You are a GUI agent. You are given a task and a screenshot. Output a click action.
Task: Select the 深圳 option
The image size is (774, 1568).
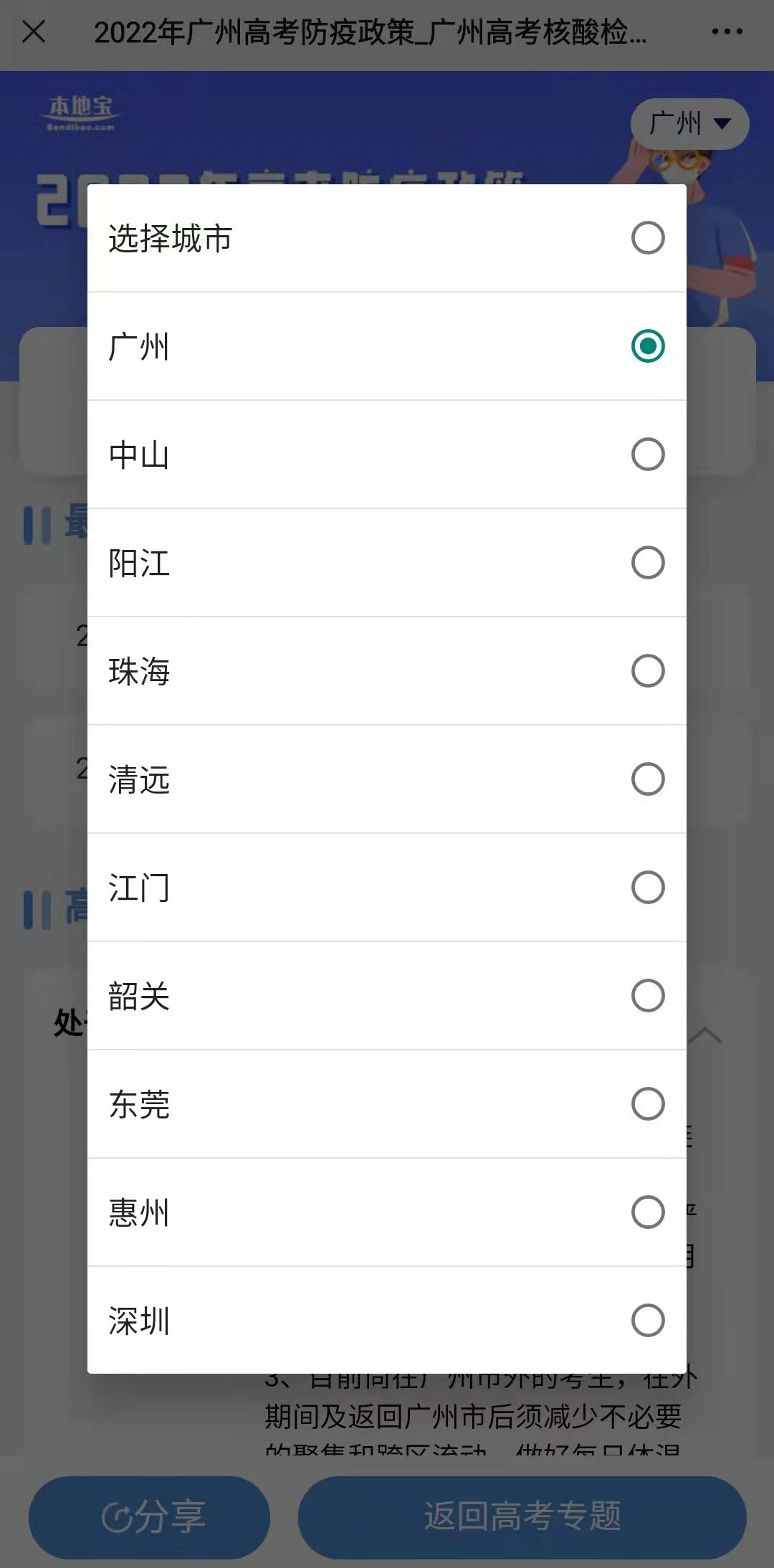386,1321
